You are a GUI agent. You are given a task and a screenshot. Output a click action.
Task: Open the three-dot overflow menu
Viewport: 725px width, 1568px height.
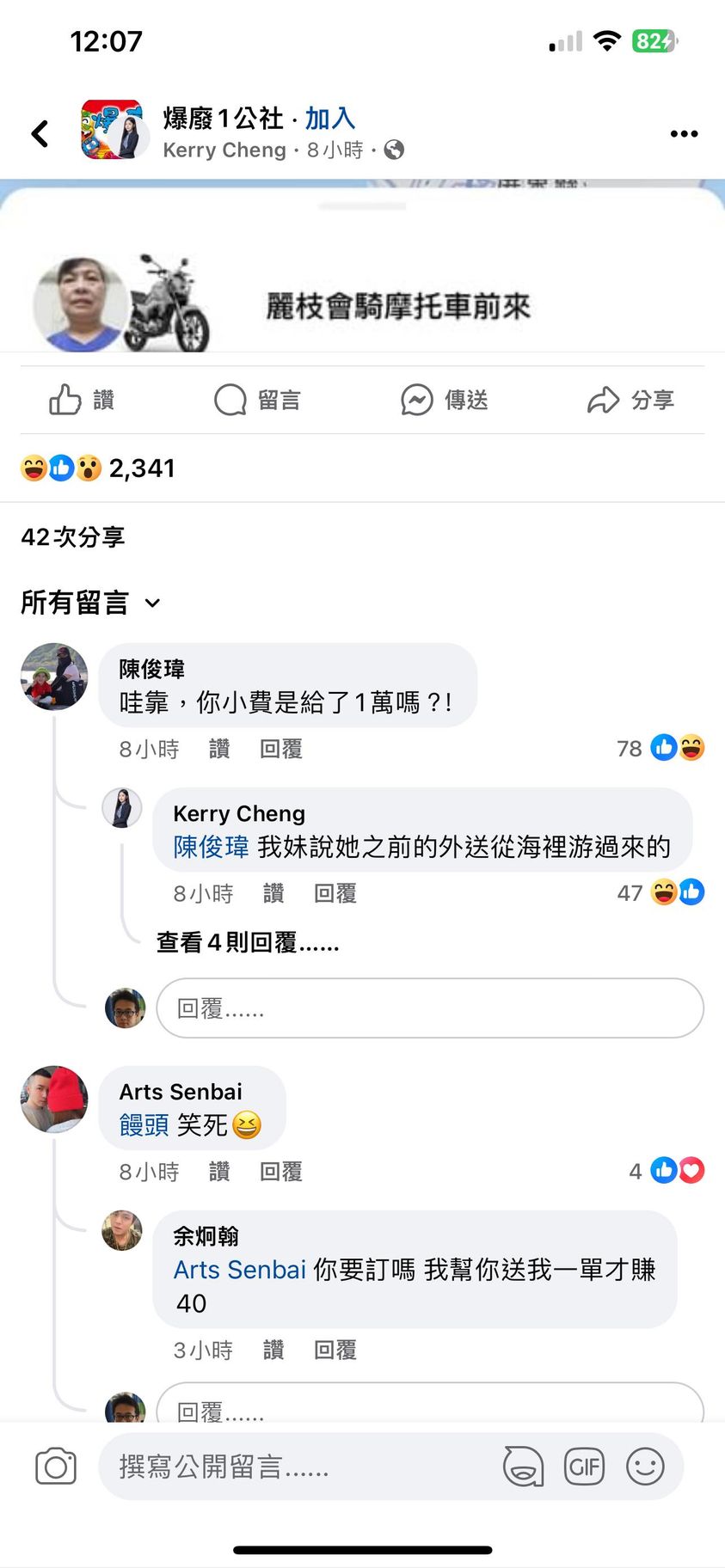point(683,133)
